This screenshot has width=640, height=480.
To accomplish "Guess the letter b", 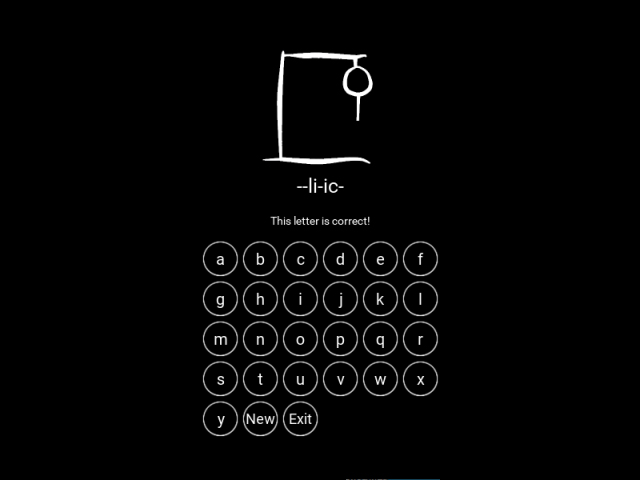I will click(x=260, y=259).
